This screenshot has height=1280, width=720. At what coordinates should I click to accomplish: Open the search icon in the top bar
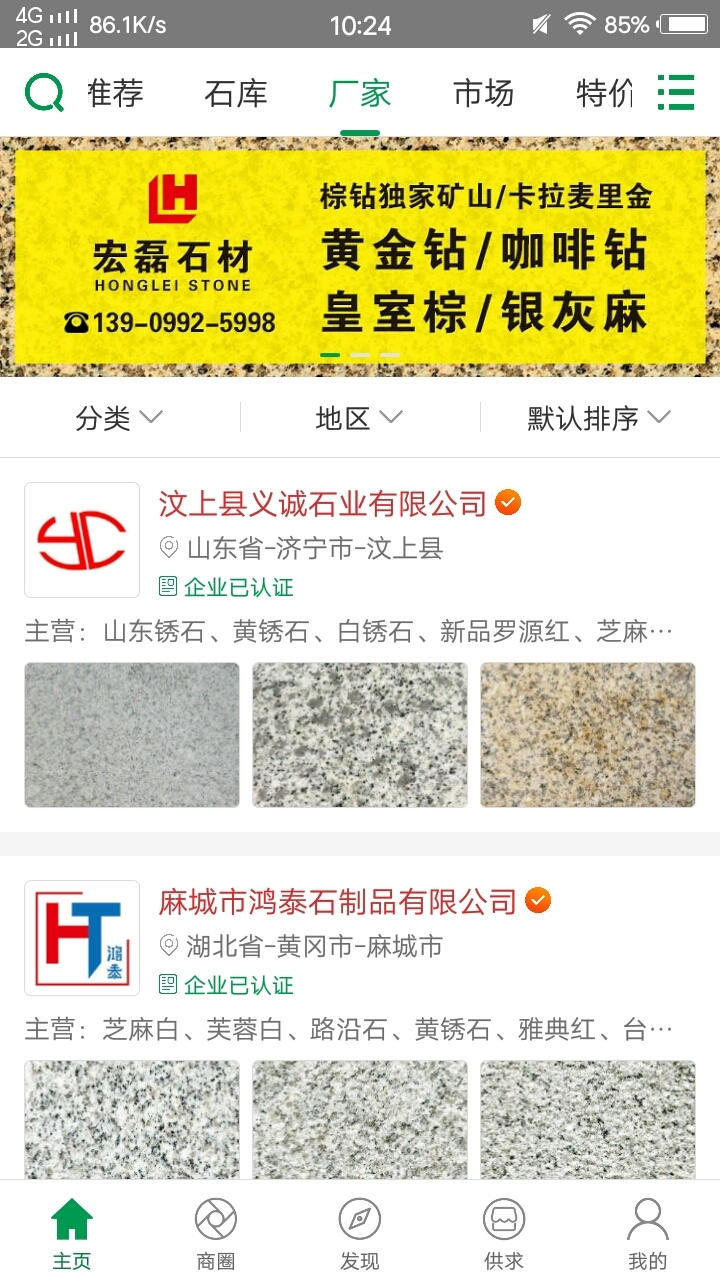[x=44, y=93]
